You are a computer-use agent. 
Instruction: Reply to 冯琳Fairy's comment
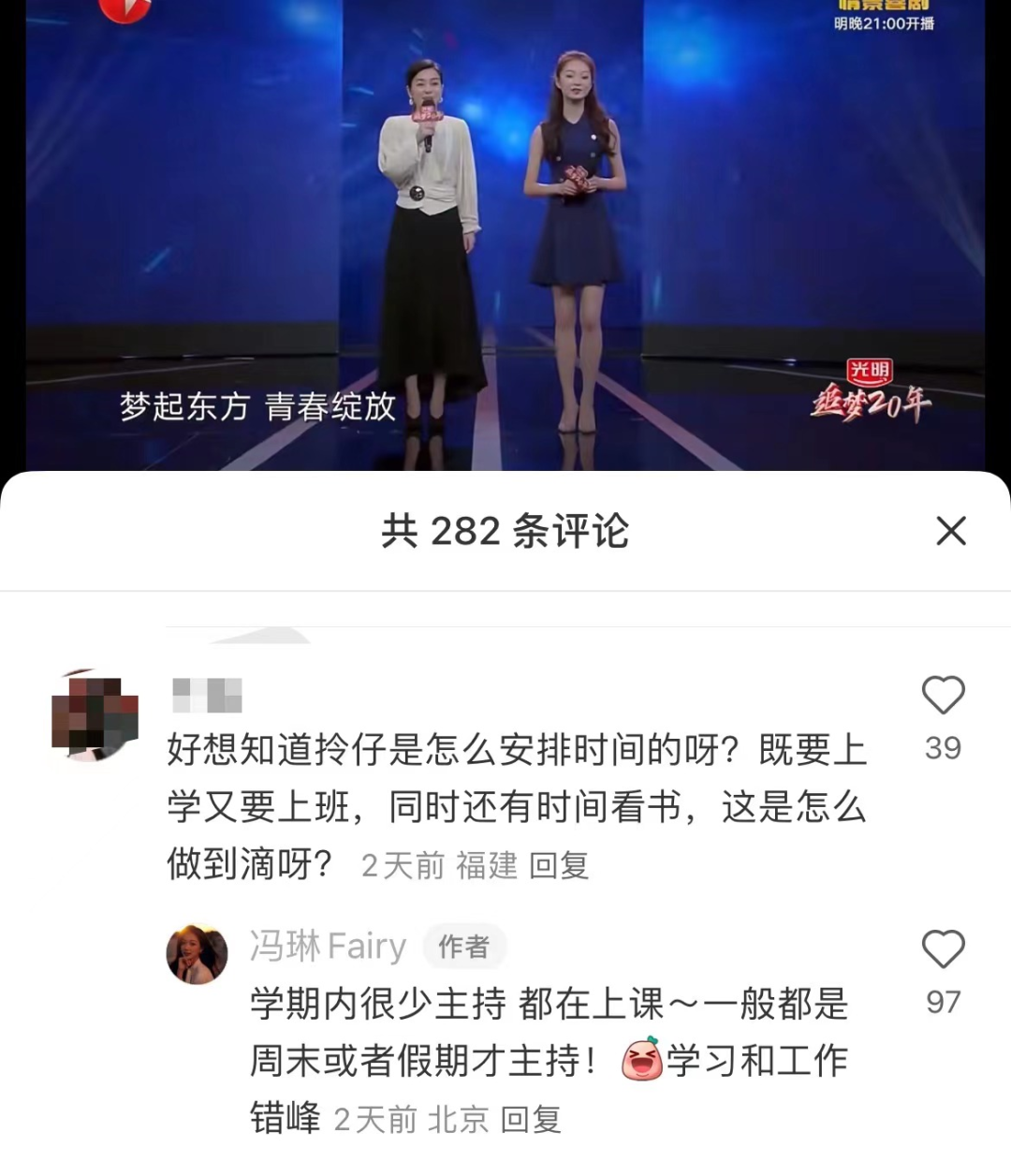(531, 1119)
